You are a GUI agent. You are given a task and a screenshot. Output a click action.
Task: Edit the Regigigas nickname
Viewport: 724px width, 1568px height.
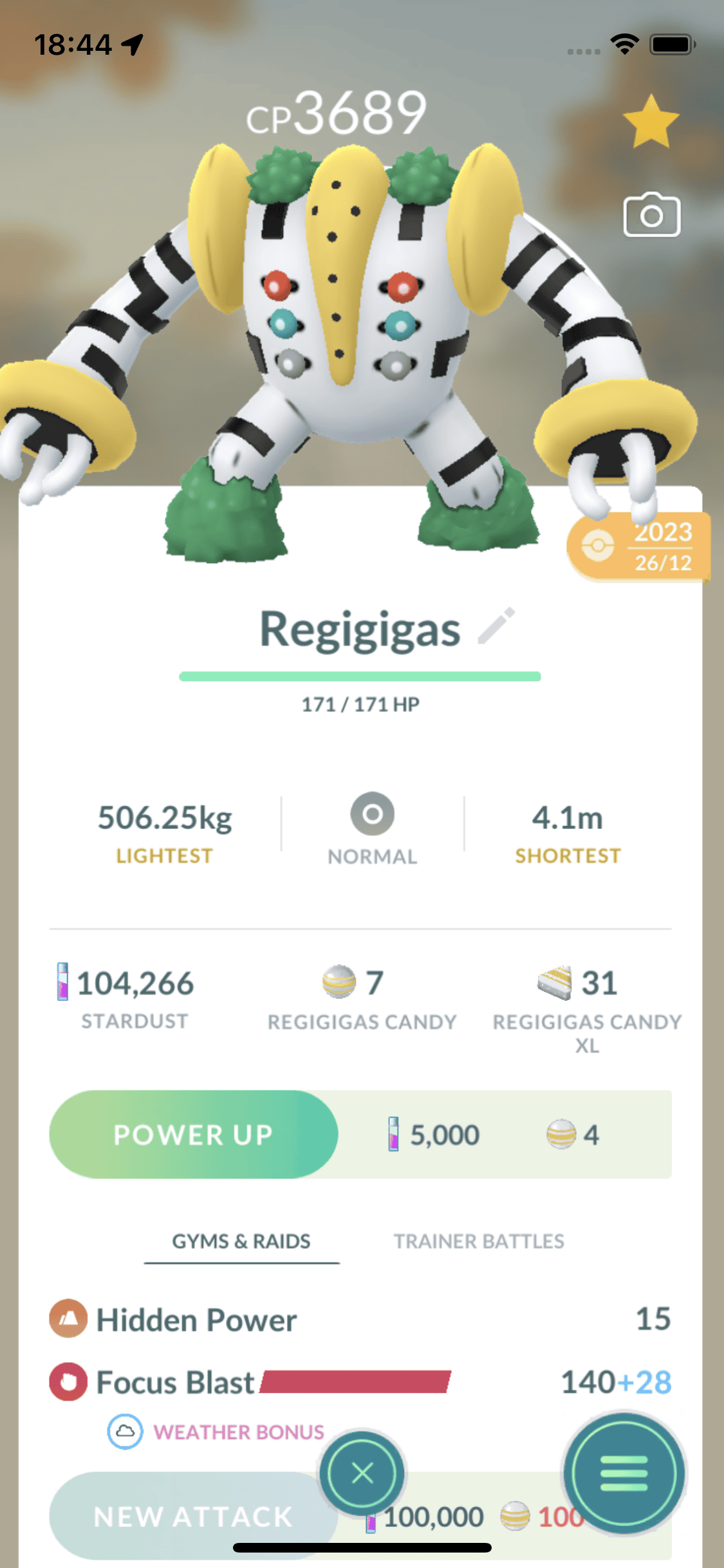pyautogui.click(x=496, y=626)
